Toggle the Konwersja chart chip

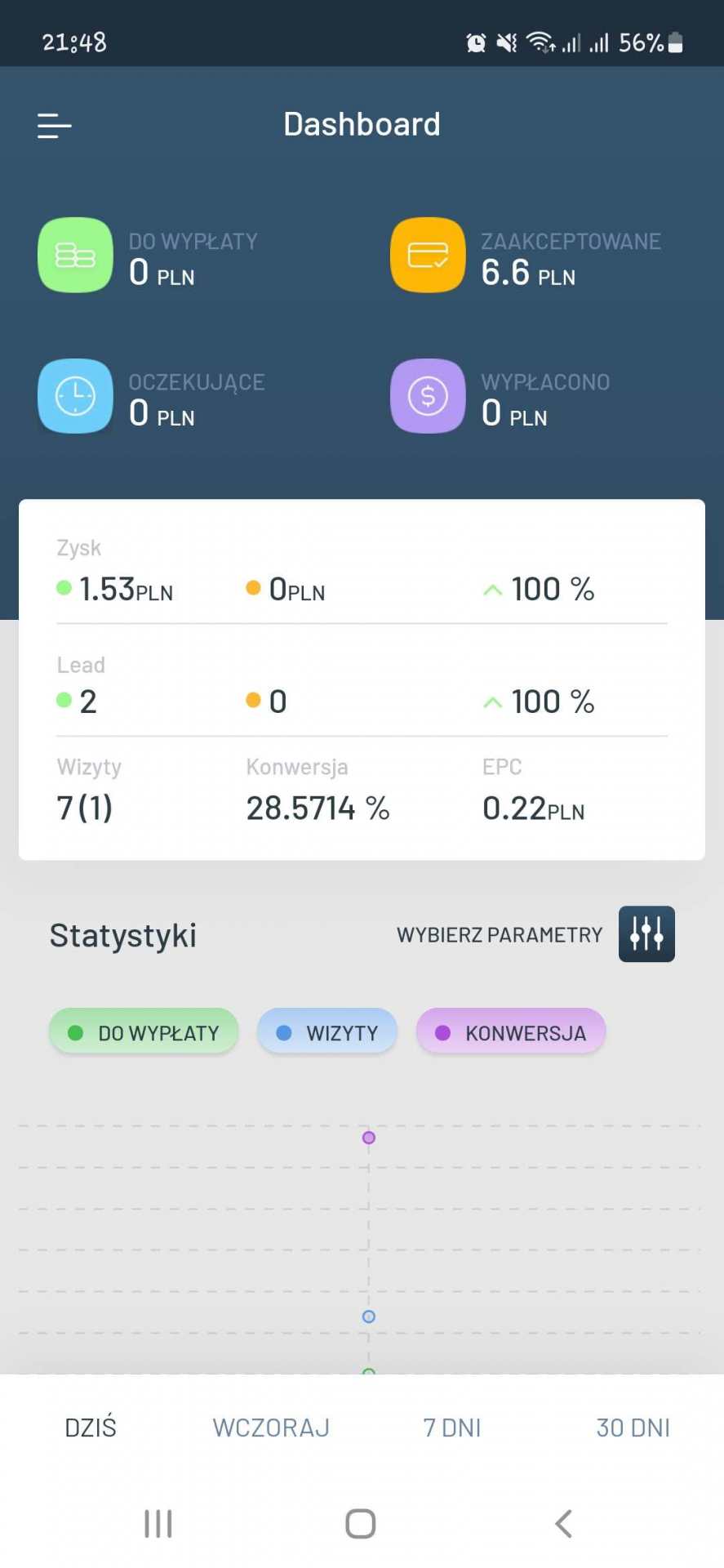click(x=511, y=1032)
